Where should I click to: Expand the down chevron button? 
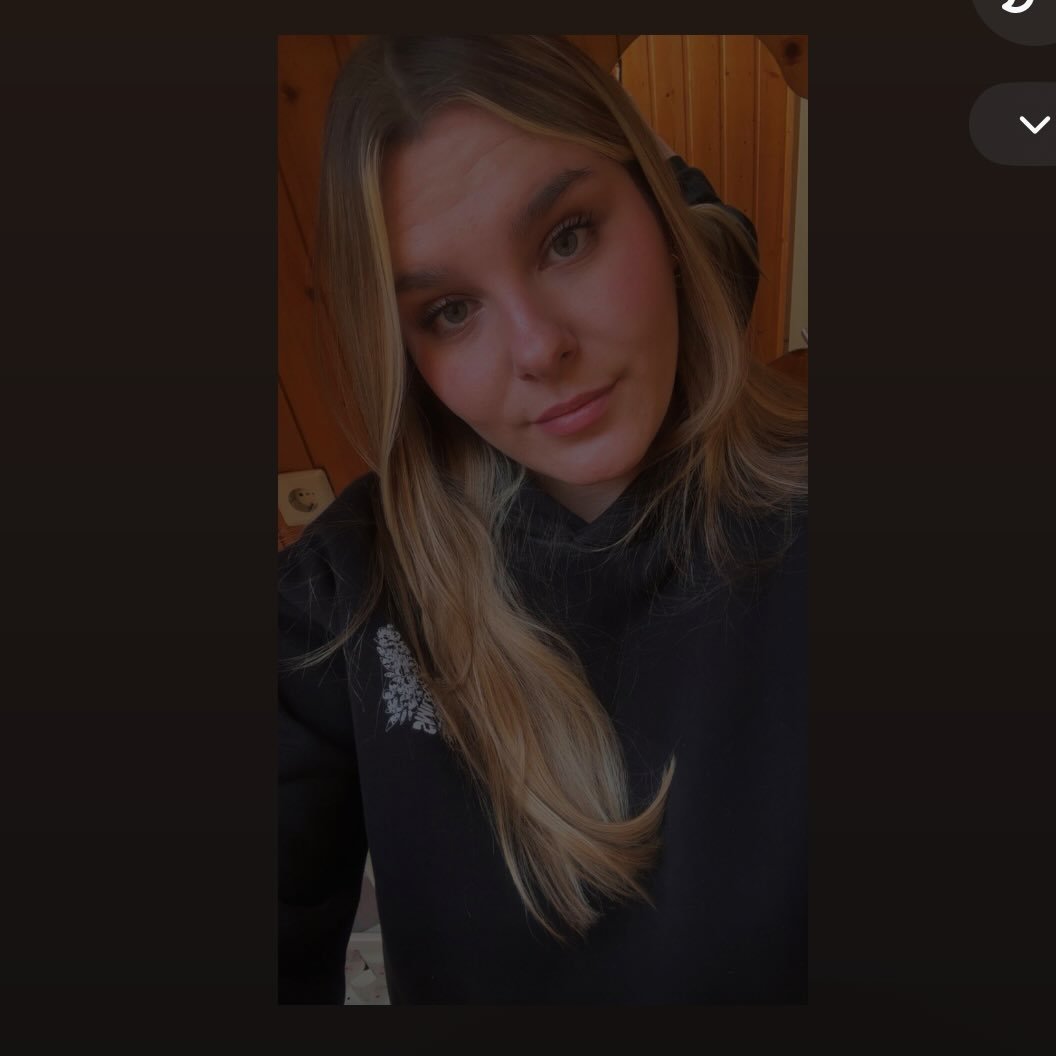[1032, 124]
